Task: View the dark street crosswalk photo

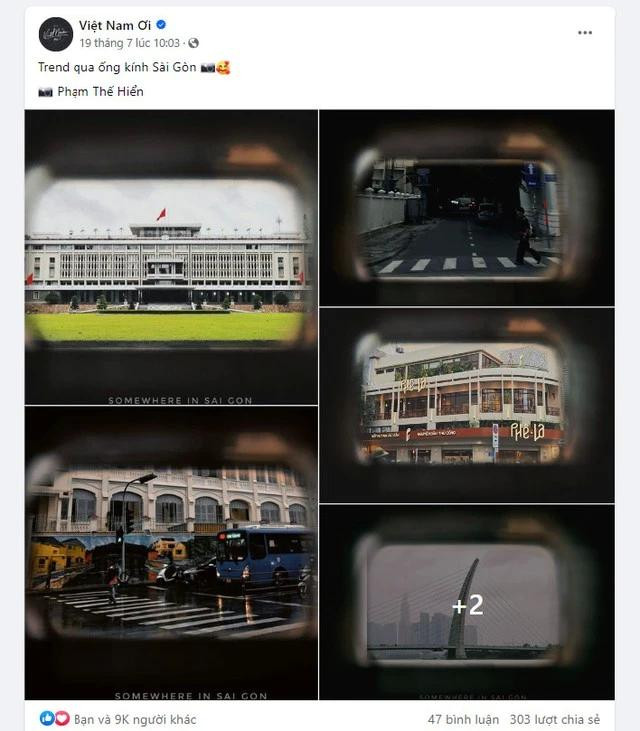Action: point(466,207)
